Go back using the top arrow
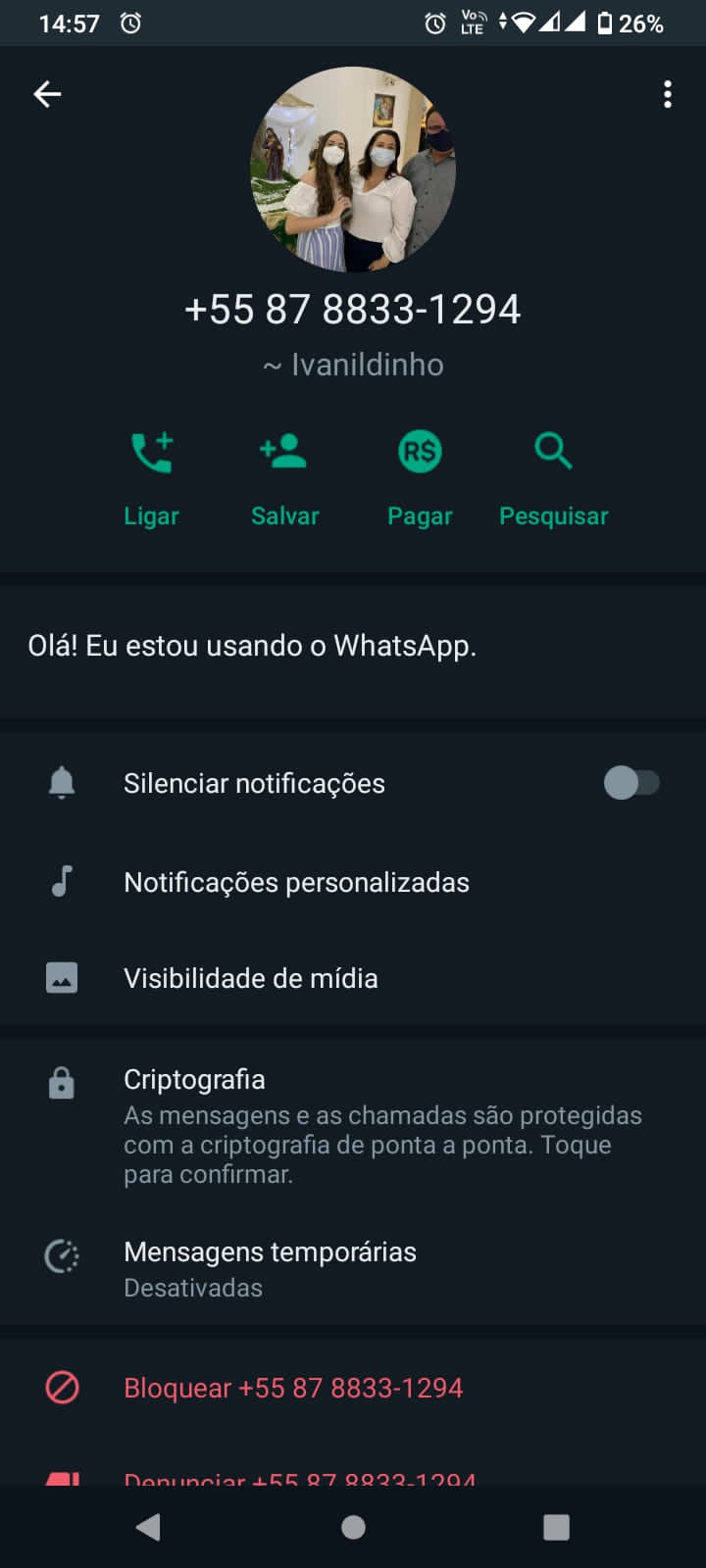This screenshot has width=706, height=1568. tap(47, 94)
